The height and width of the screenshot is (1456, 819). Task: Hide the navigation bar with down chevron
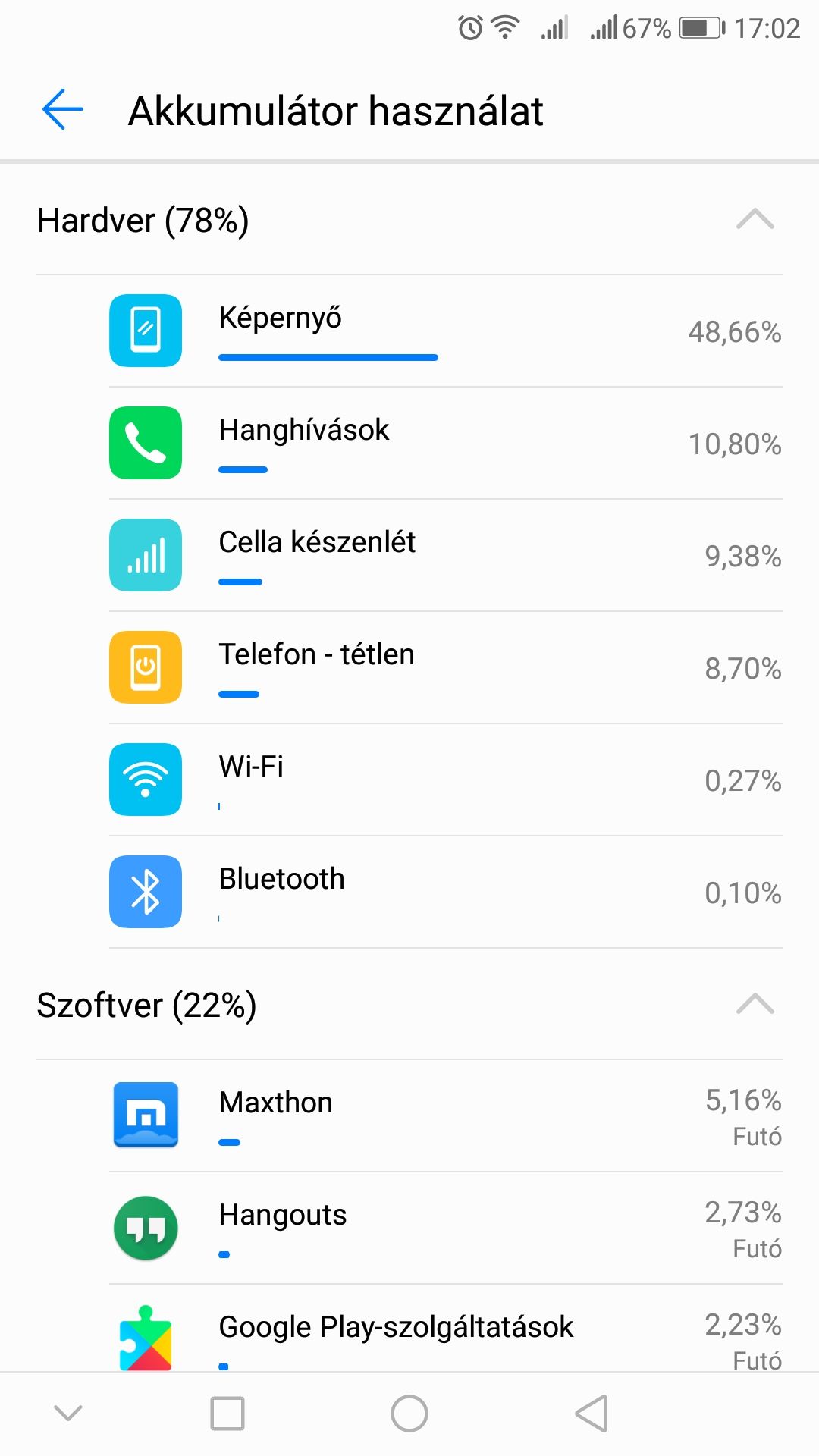pyautogui.click(x=68, y=1413)
